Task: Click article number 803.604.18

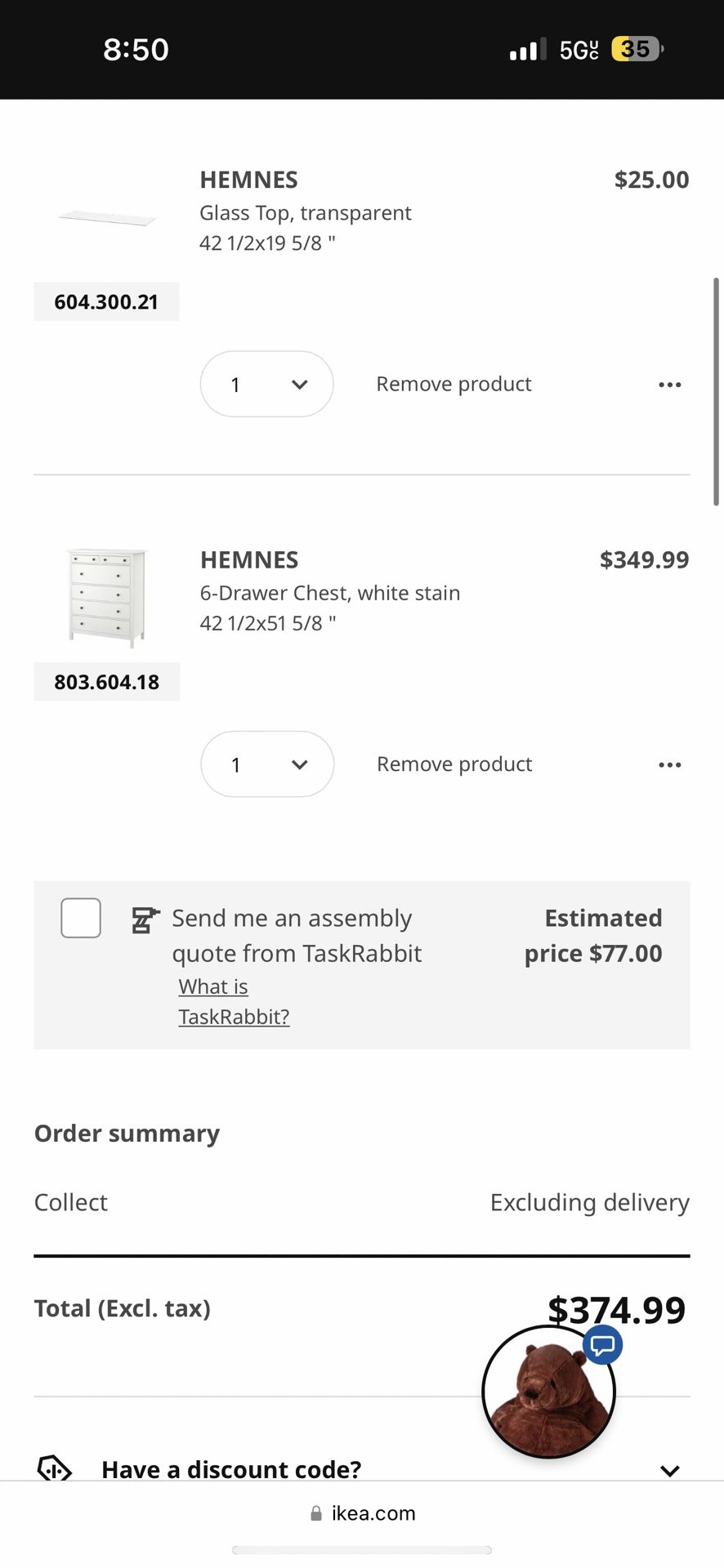Action: coord(106,682)
